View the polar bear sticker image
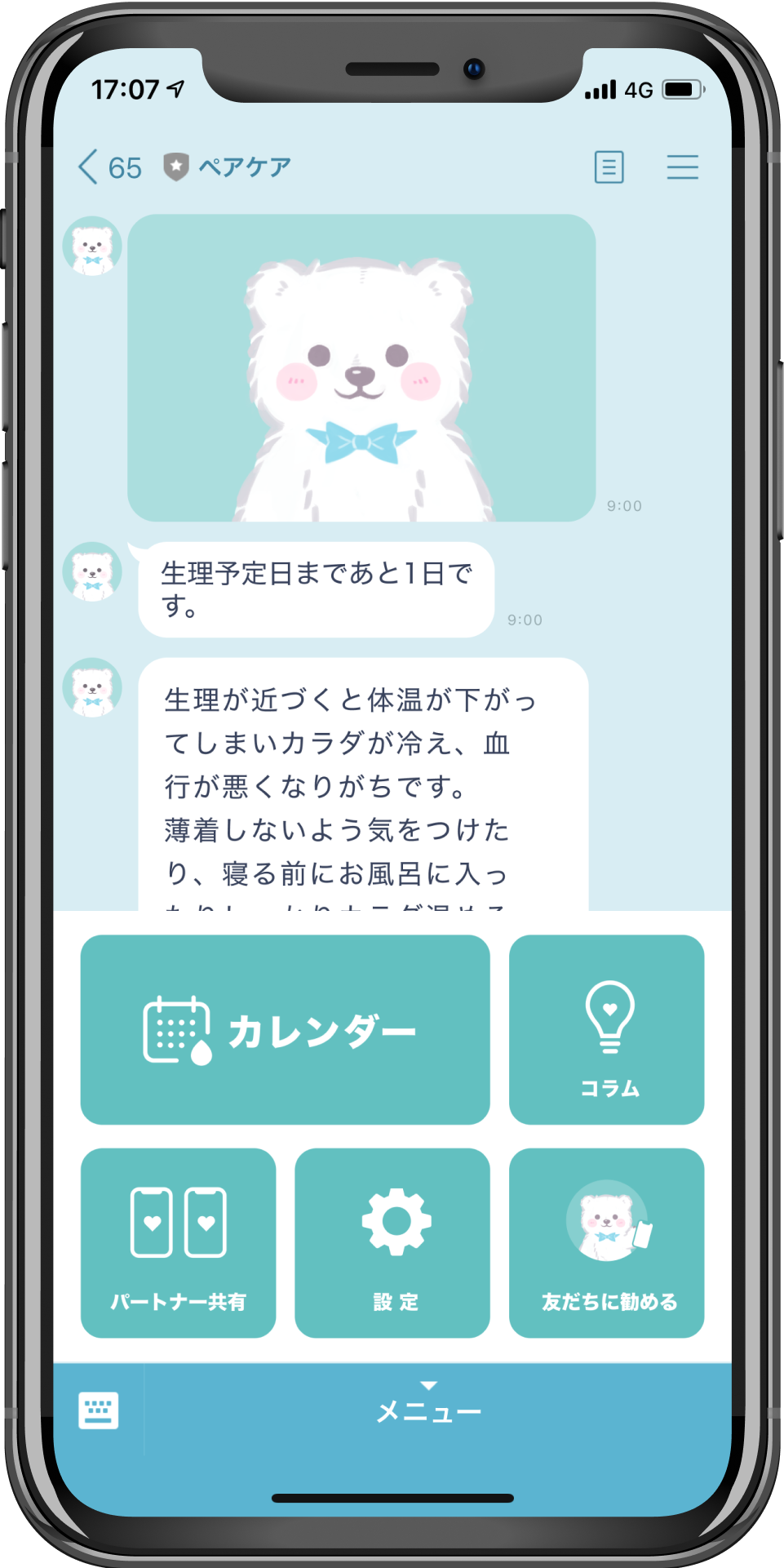Viewport: 784px width, 1568px height. pos(361,367)
